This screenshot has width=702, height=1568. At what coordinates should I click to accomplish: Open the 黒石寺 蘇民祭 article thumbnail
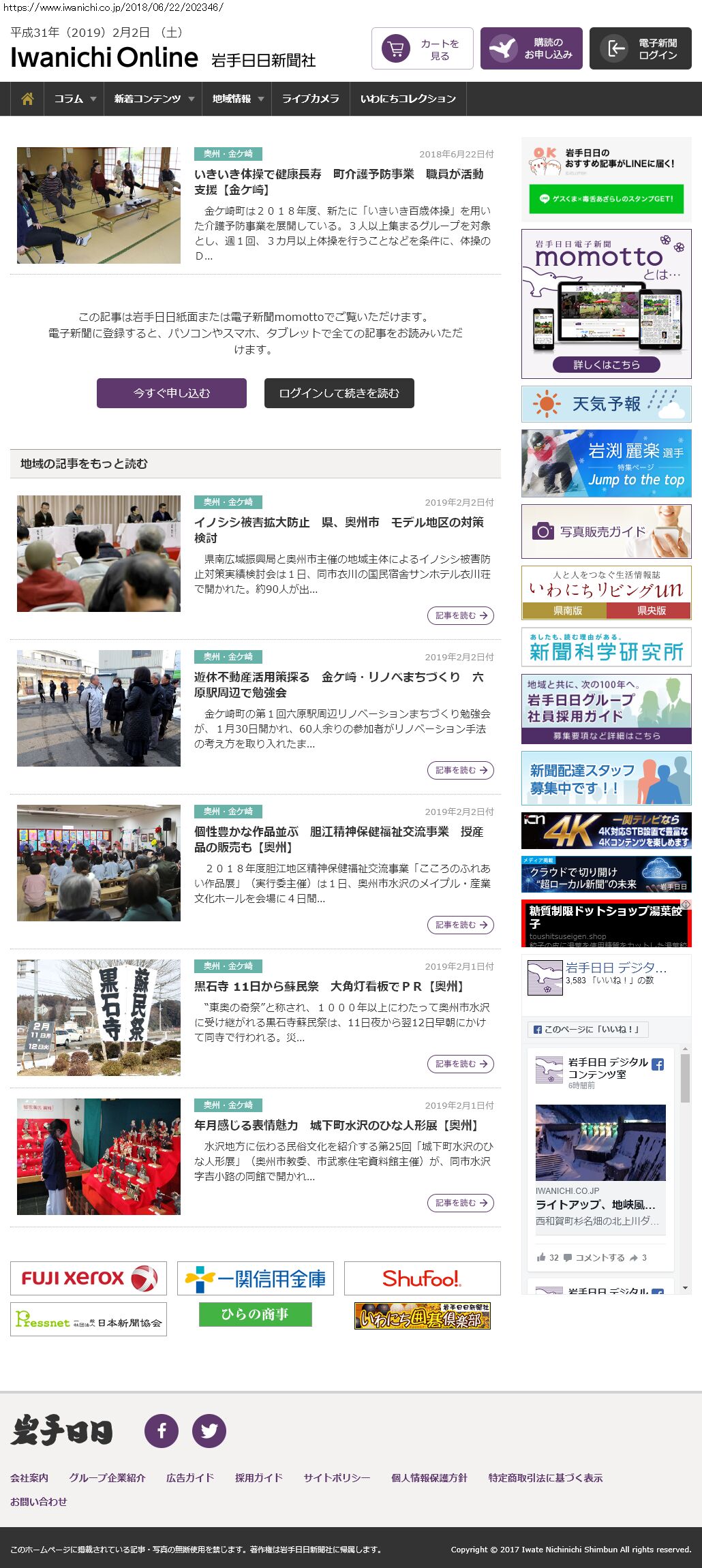point(99,1017)
